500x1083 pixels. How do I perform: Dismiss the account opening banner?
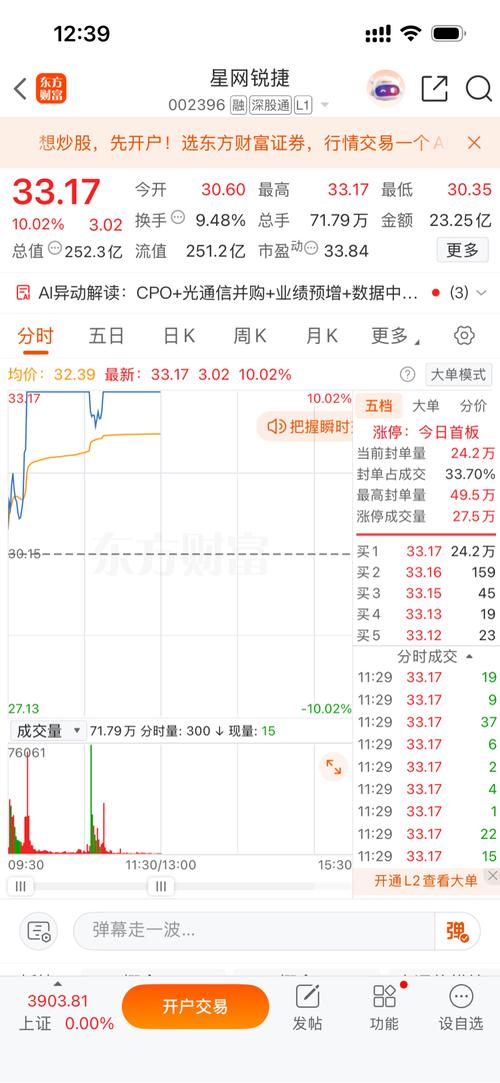[x=474, y=143]
